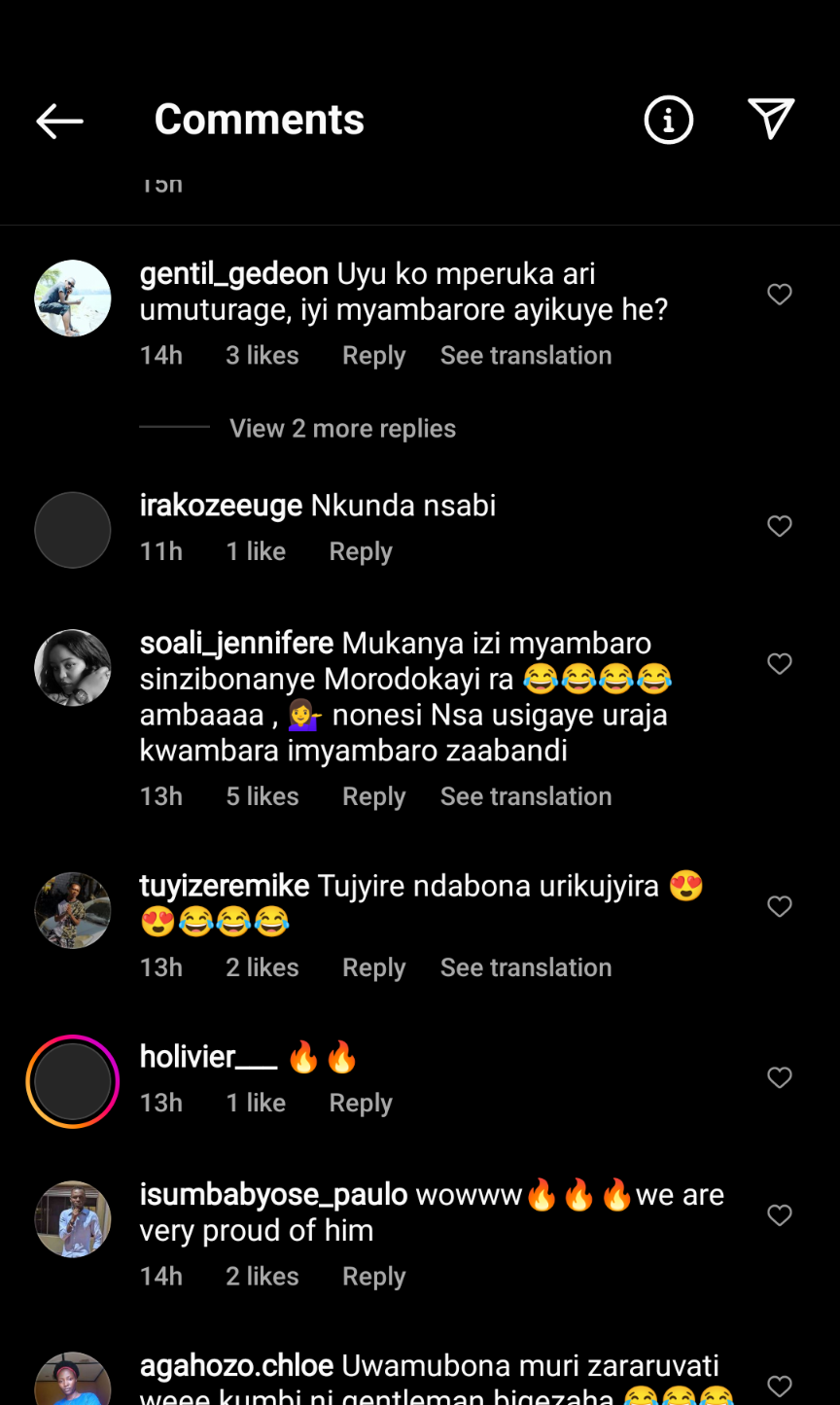Reply to gentil_gedeon's comment
Image resolution: width=840 pixels, height=1405 pixels.
click(373, 356)
